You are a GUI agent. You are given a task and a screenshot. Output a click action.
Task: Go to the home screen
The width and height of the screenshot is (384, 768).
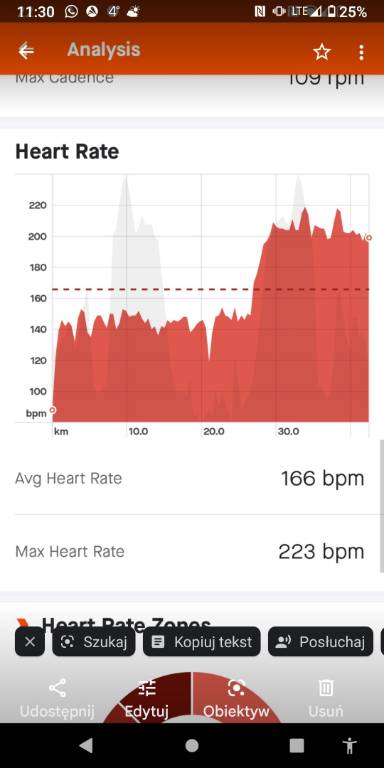pyautogui.click(x=192, y=745)
